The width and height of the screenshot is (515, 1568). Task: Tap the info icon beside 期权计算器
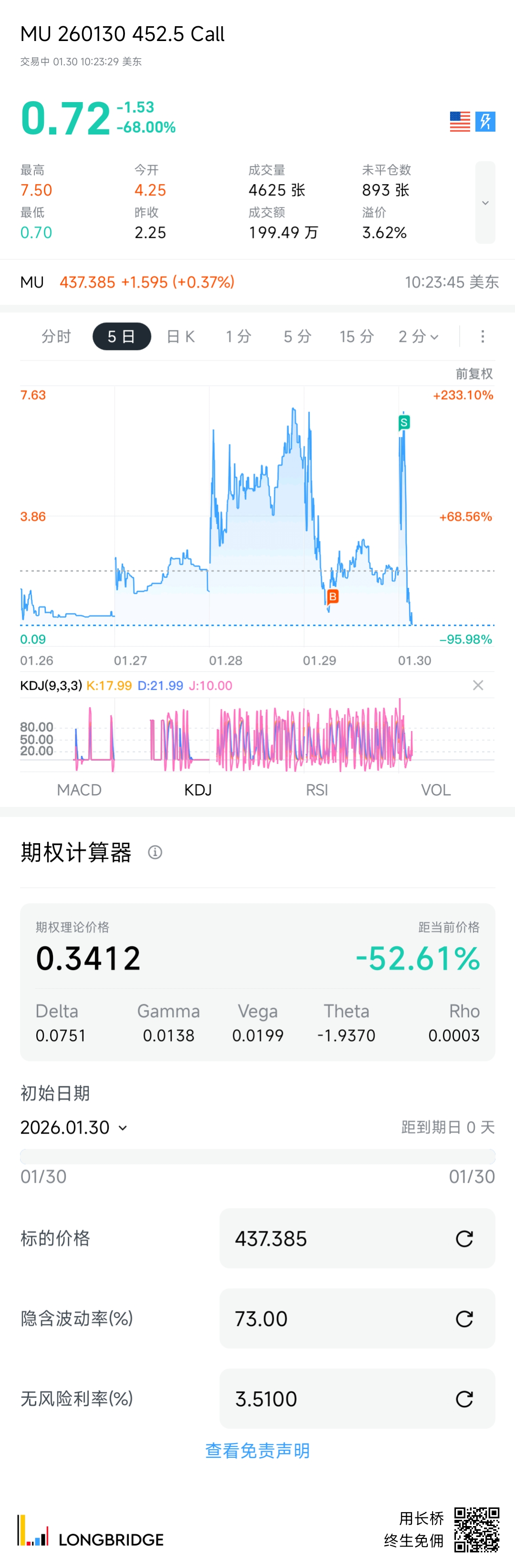click(x=155, y=852)
